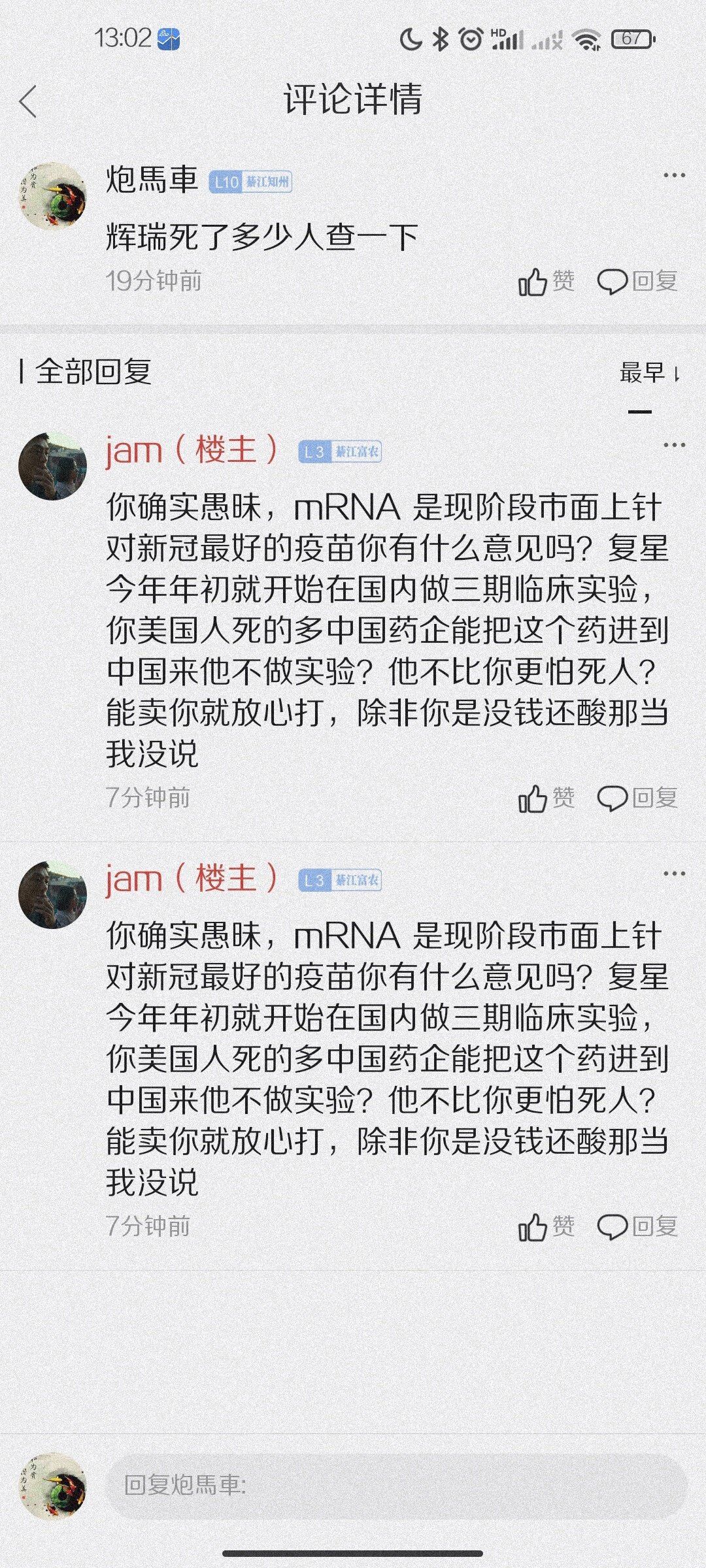
Task: View jam's username on the first reply
Action: tap(133, 451)
